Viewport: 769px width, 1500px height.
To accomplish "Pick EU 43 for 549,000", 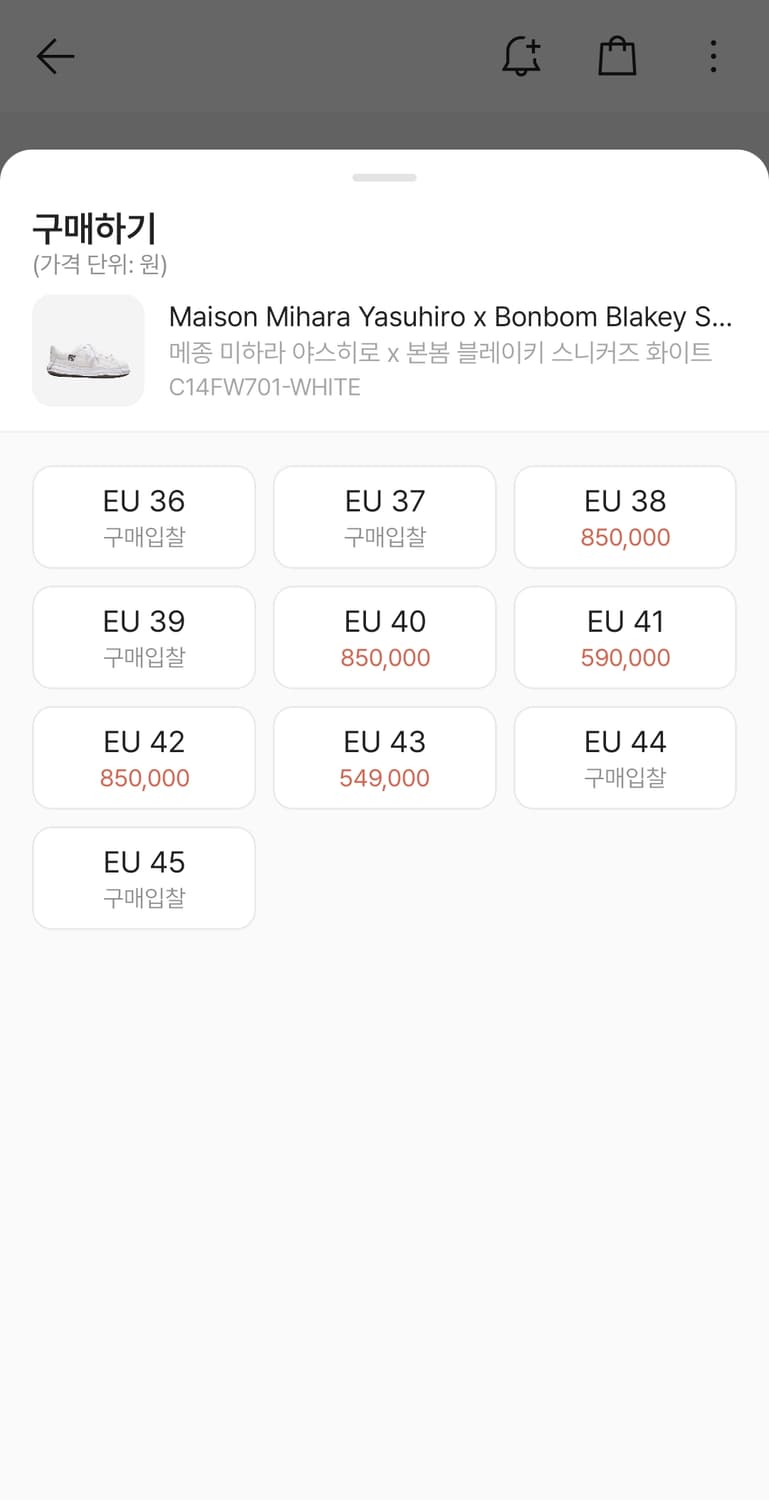I will (385, 757).
